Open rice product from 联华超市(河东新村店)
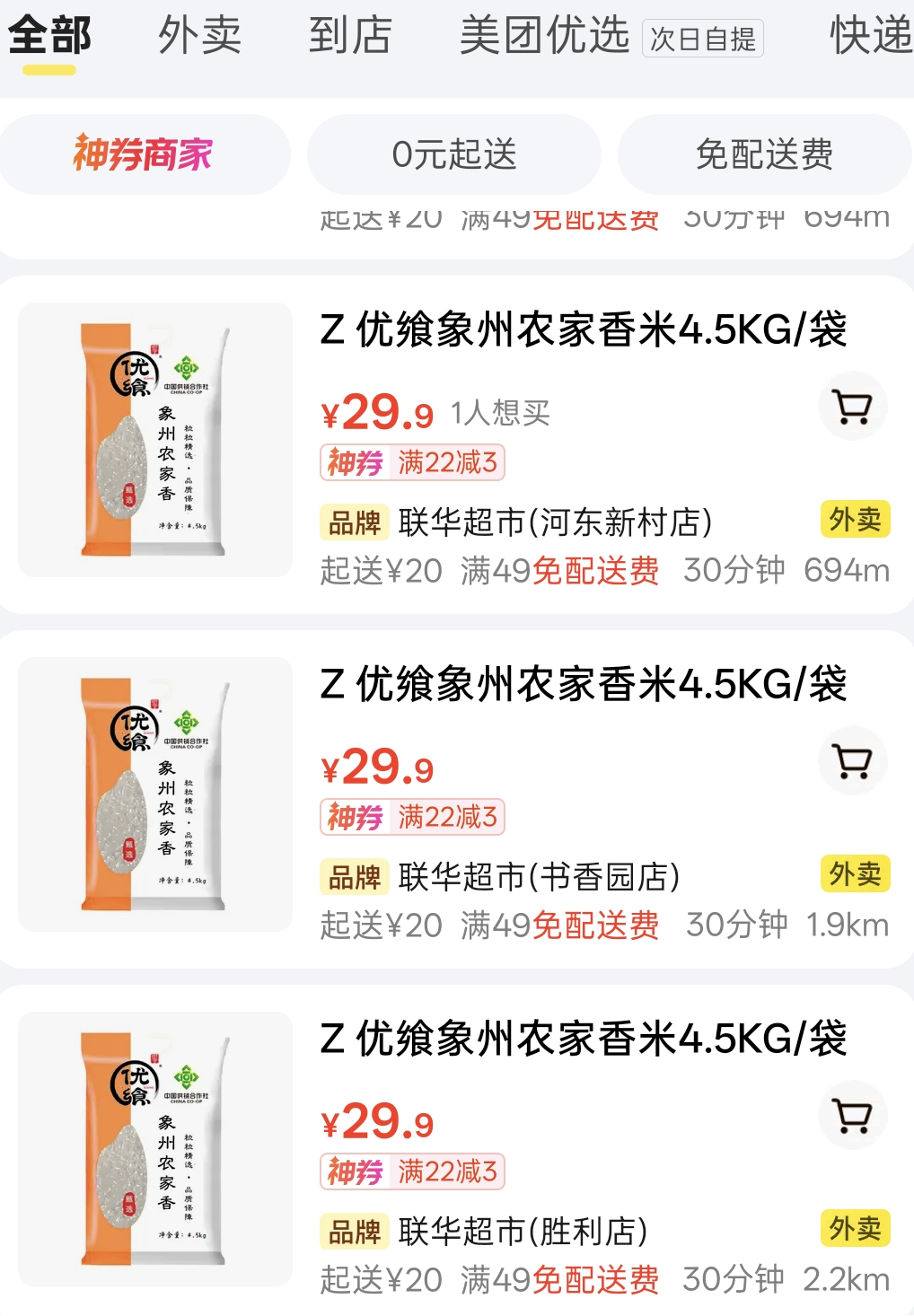914x1316 pixels. [582, 329]
